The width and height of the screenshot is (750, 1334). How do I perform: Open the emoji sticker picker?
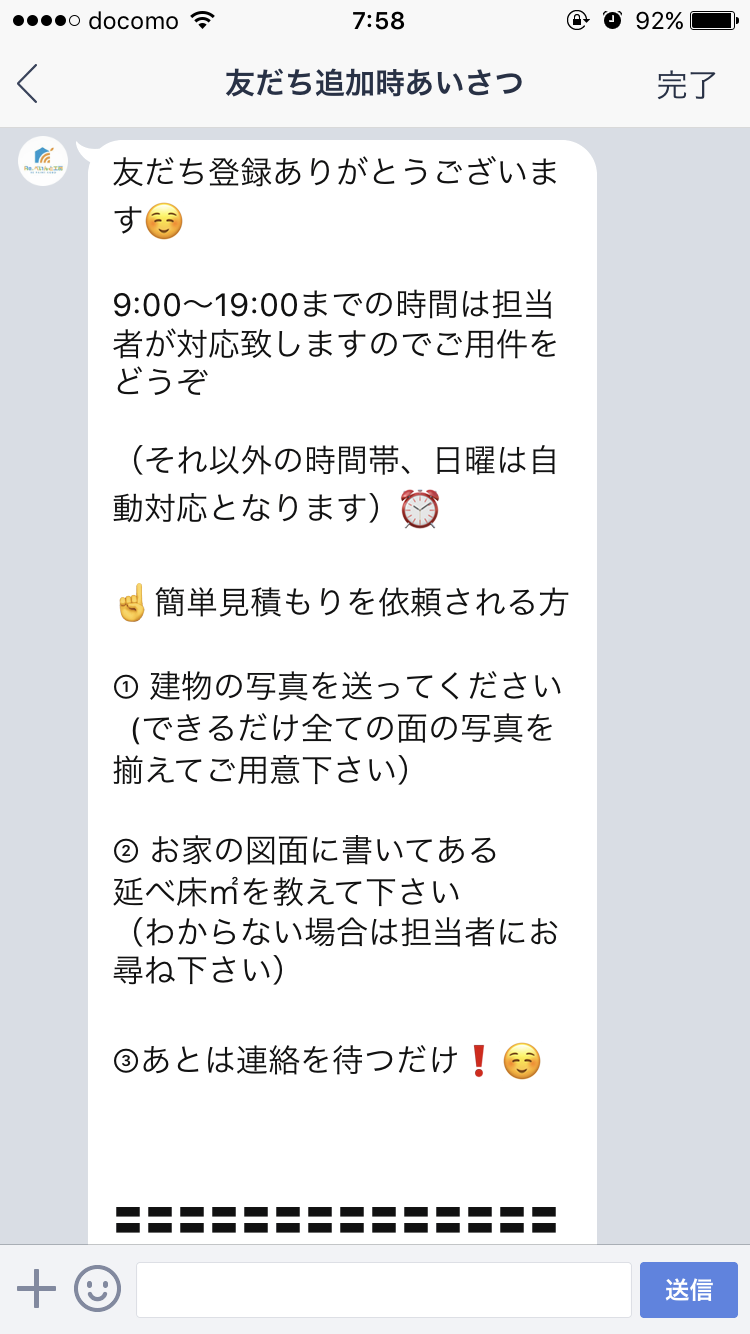click(x=97, y=1289)
